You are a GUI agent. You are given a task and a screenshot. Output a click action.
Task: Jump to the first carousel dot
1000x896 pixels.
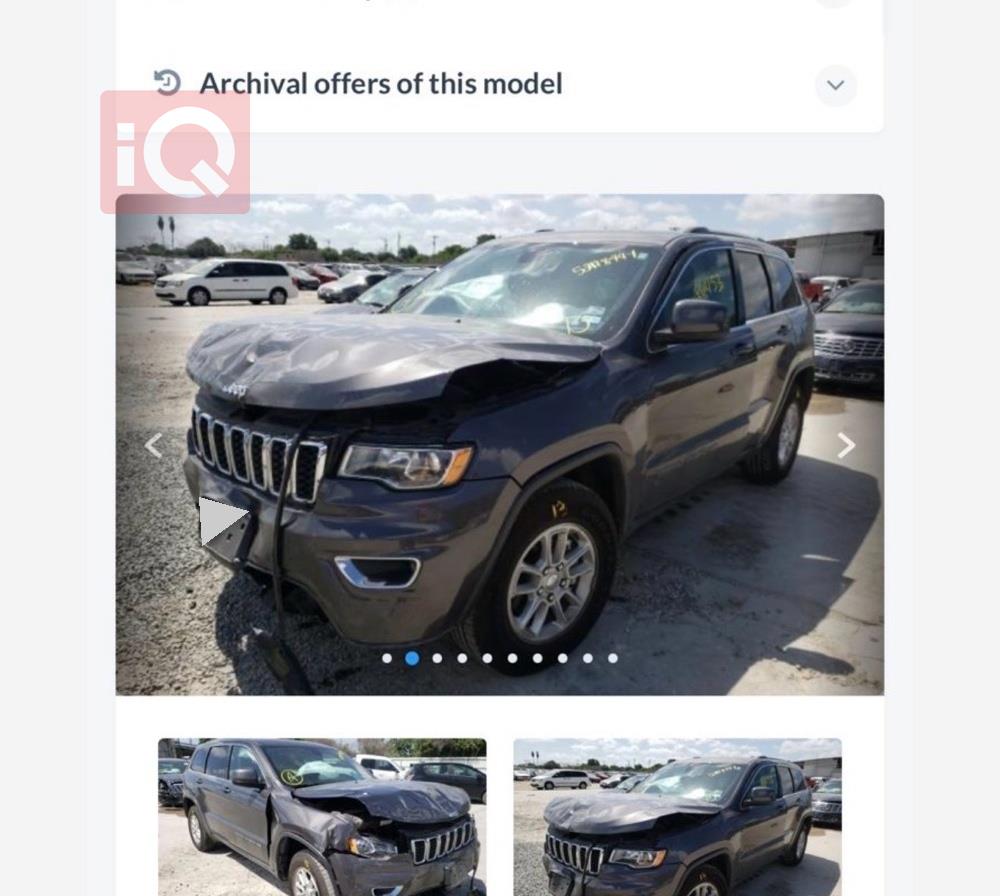pyautogui.click(x=387, y=658)
